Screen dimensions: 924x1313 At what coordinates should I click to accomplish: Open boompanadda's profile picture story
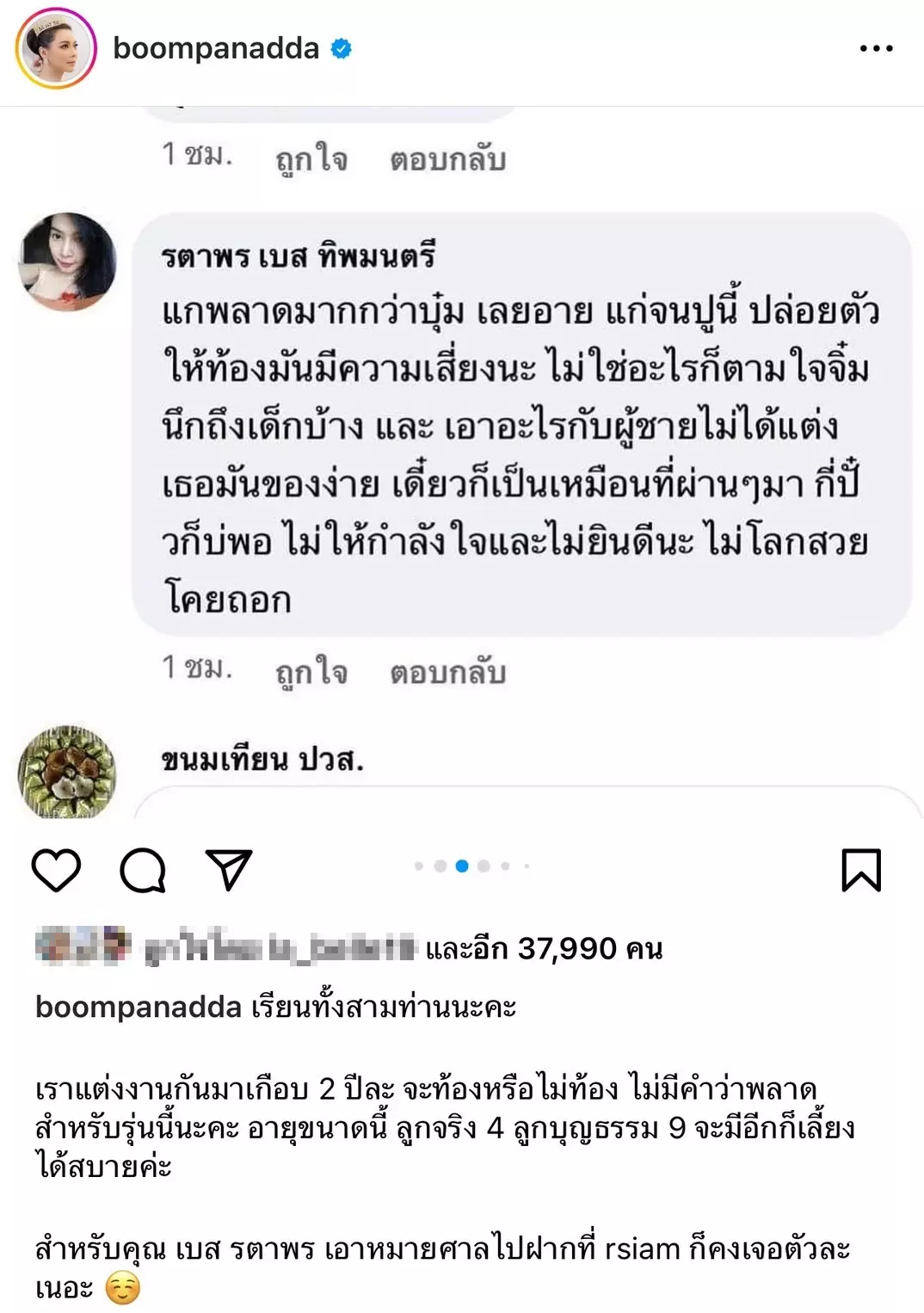56,48
